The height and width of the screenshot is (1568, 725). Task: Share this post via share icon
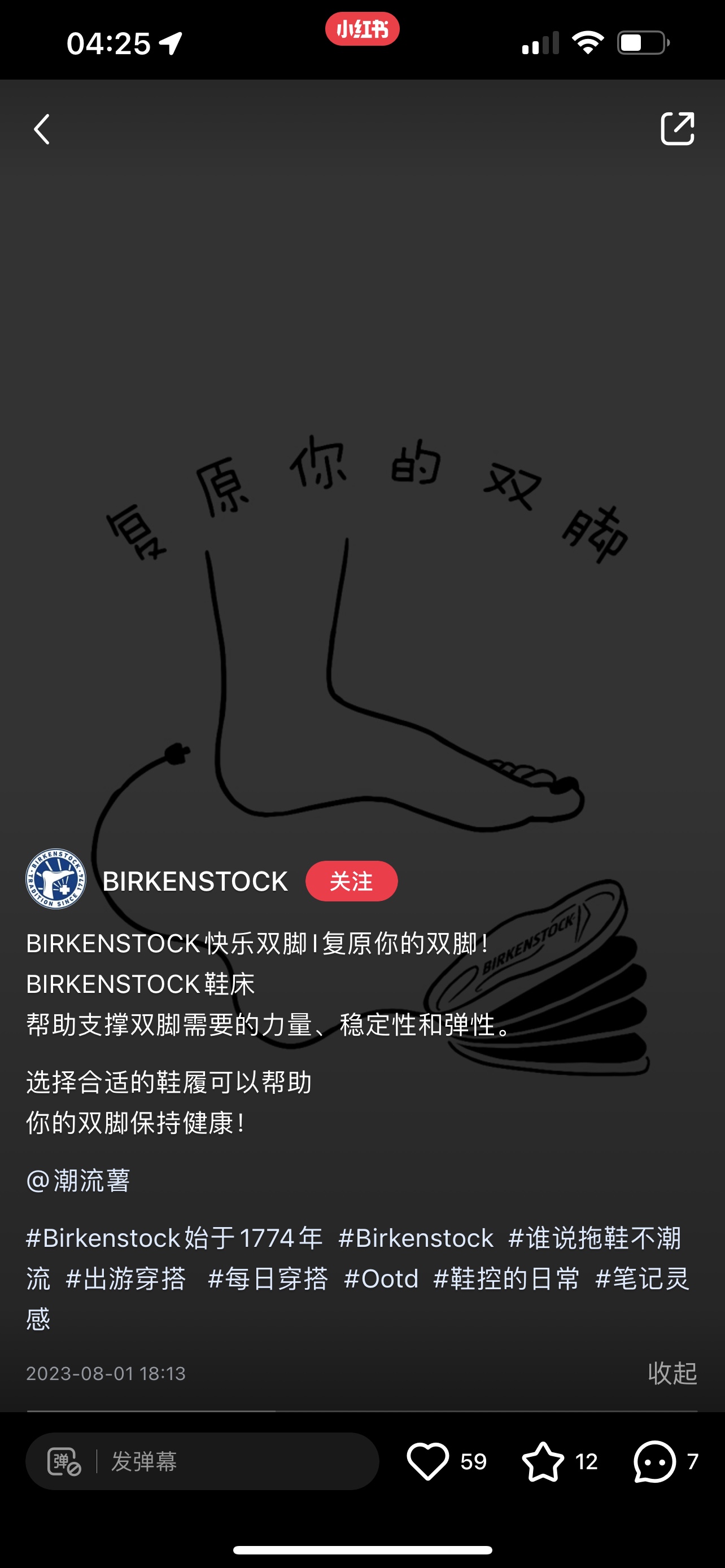pyautogui.click(x=678, y=129)
